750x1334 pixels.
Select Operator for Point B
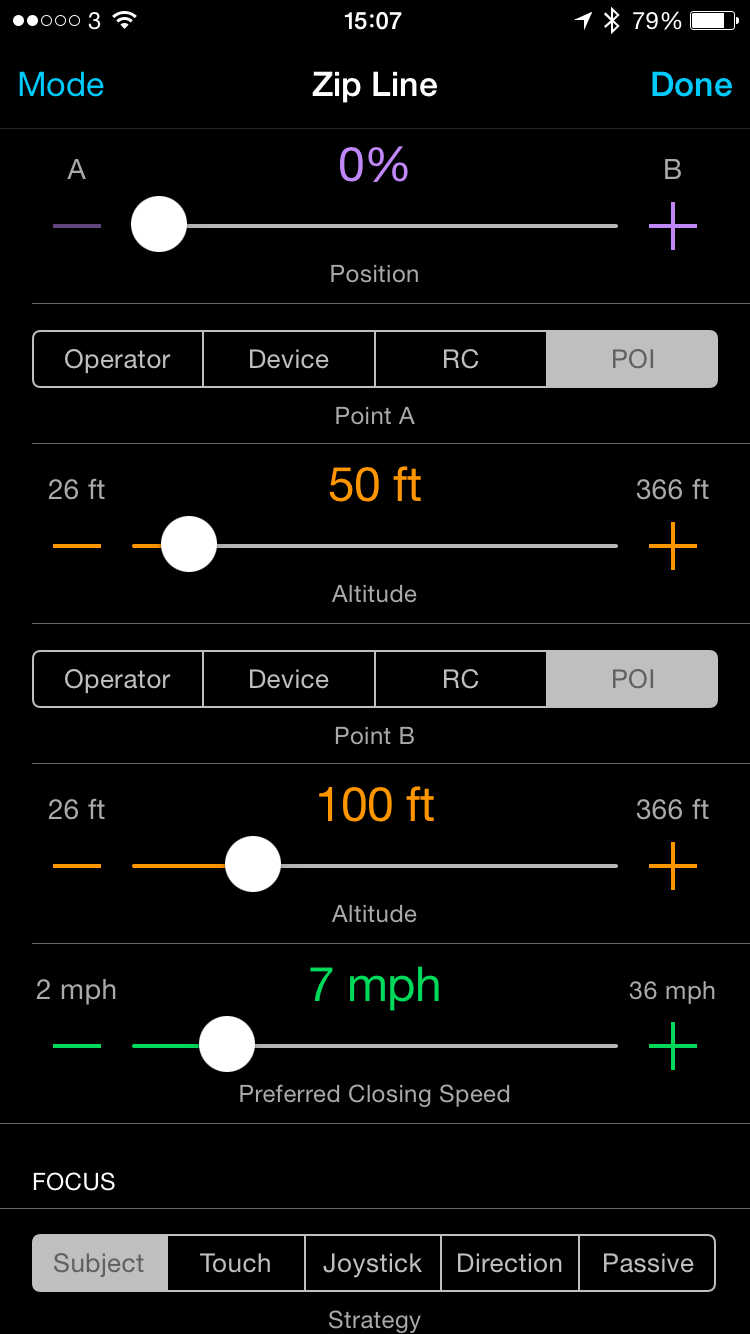pos(118,679)
